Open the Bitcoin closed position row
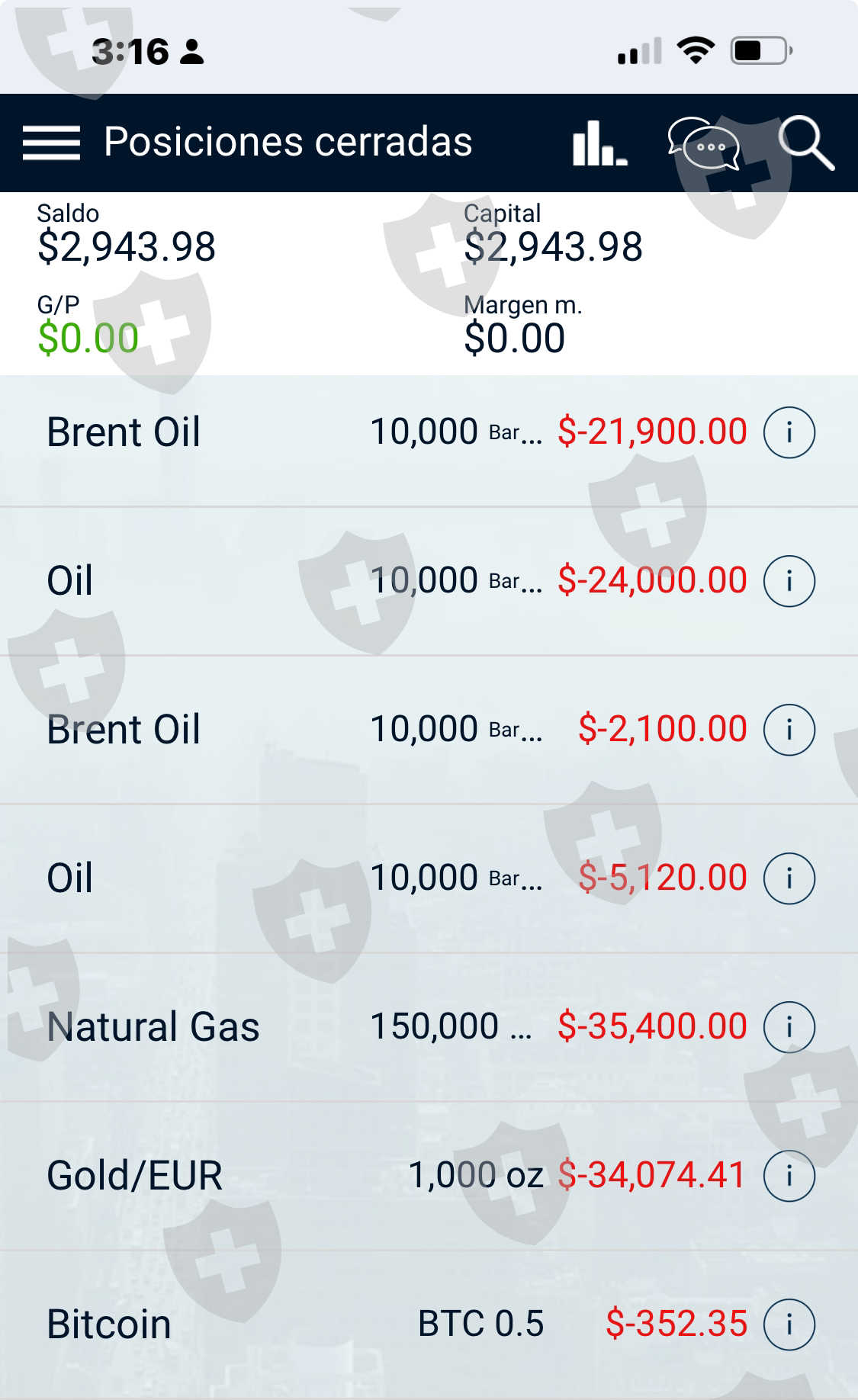Image resolution: width=858 pixels, height=1400 pixels. (x=305, y=1324)
